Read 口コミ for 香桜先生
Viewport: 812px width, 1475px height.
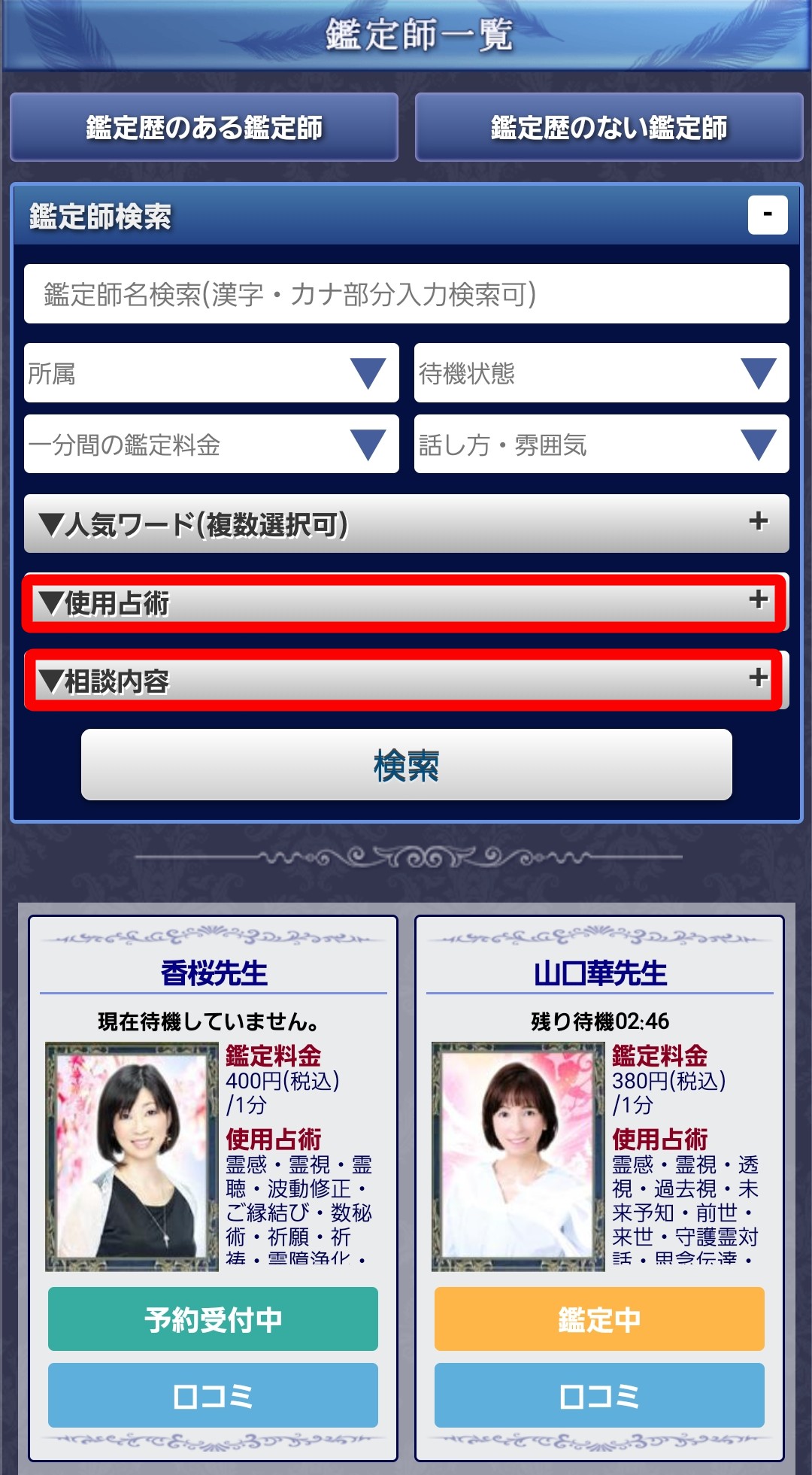(213, 1396)
